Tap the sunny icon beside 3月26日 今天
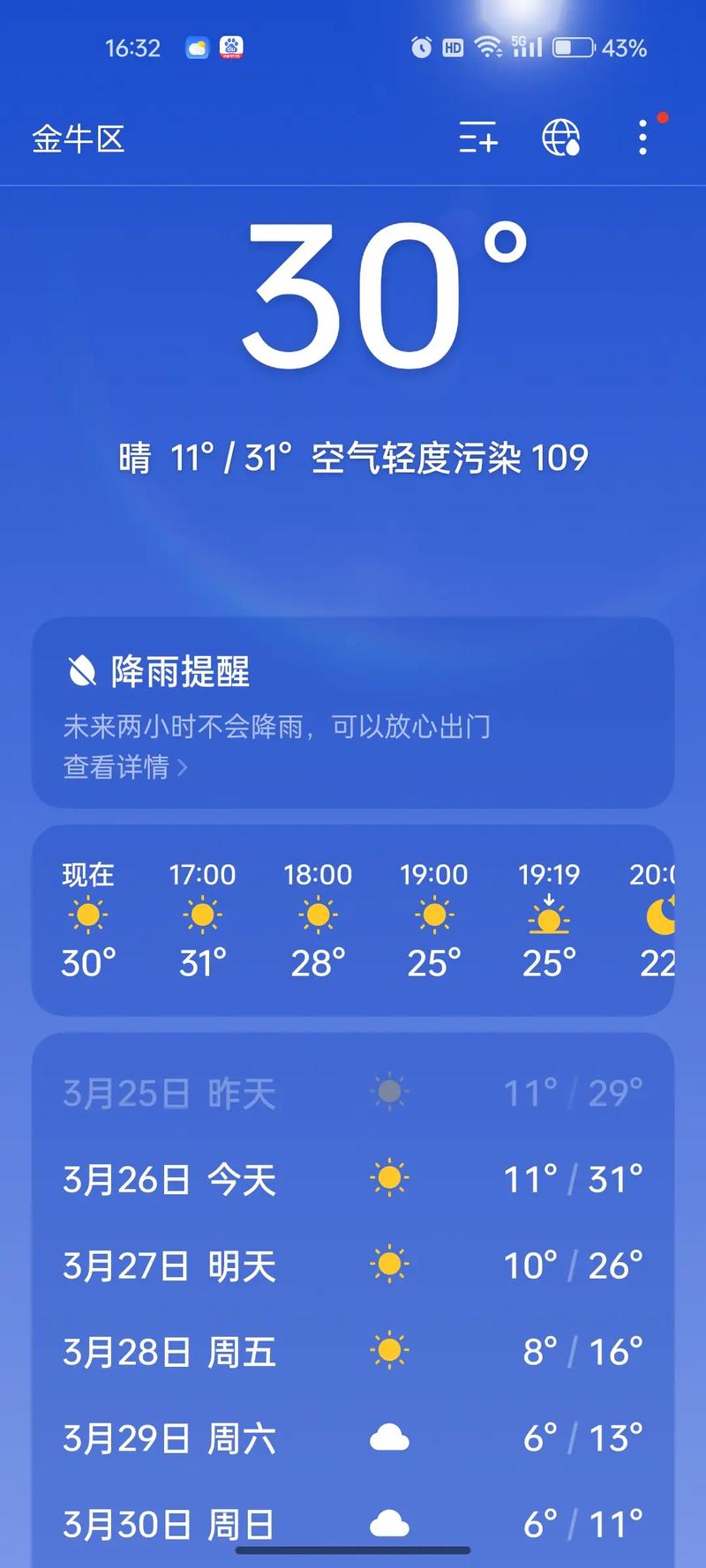The width and height of the screenshot is (706, 1568). point(391,1177)
